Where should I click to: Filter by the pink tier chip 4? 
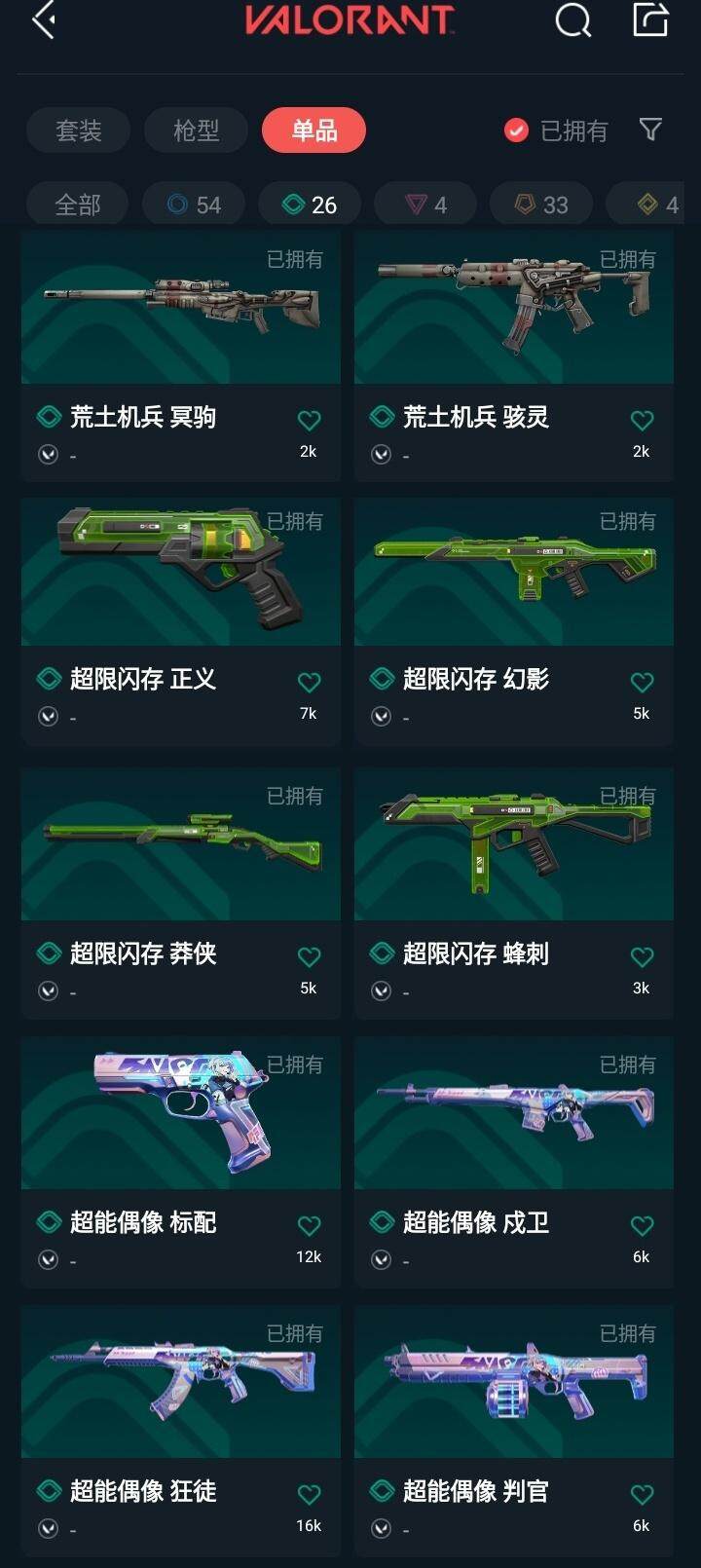pyautogui.click(x=425, y=205)
